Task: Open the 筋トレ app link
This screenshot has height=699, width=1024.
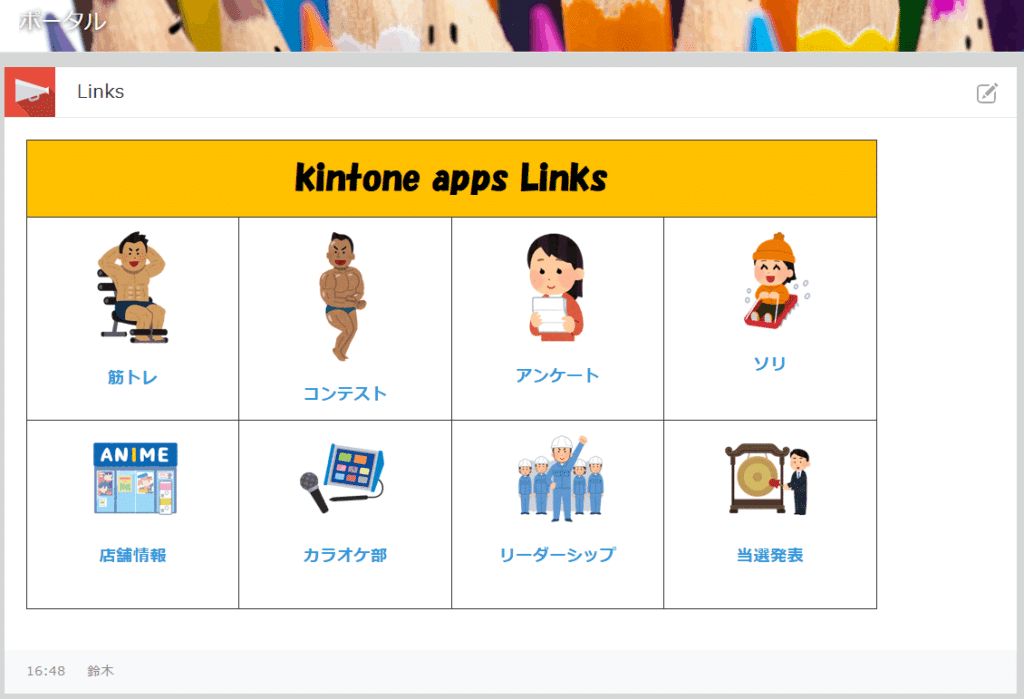Action: [133, 377]
